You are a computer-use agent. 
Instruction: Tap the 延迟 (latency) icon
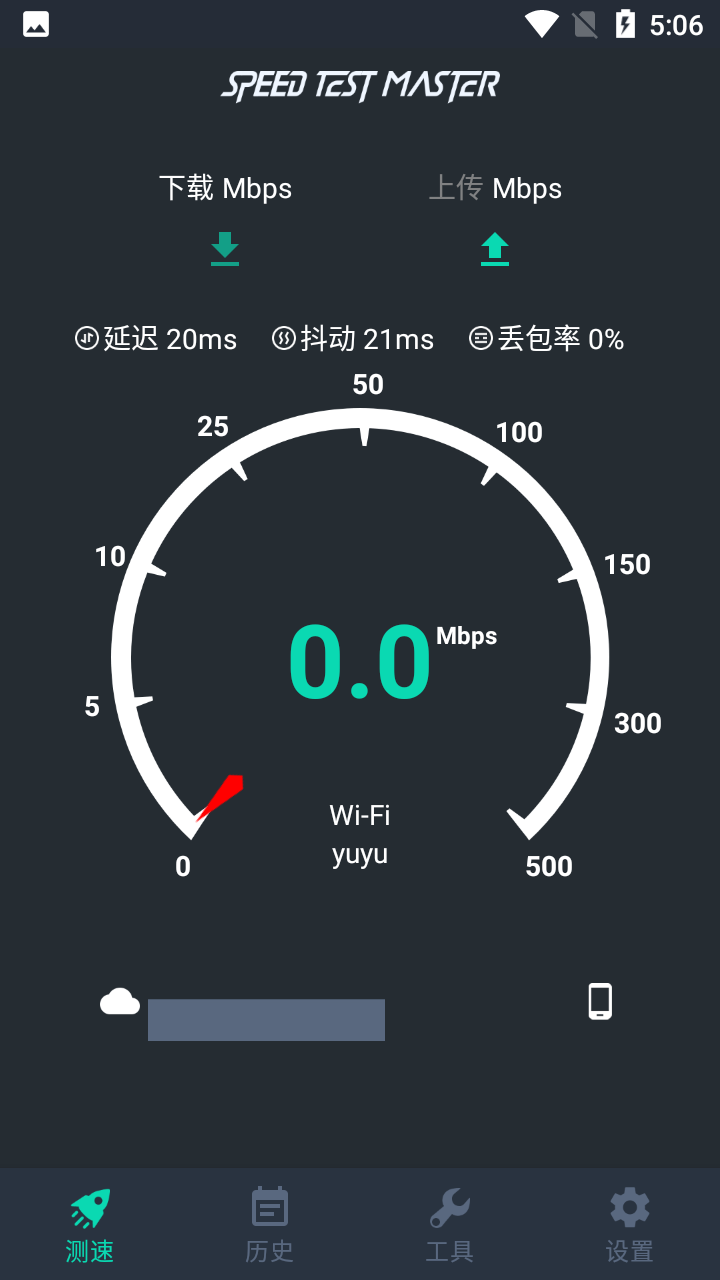tap(86, 338)
